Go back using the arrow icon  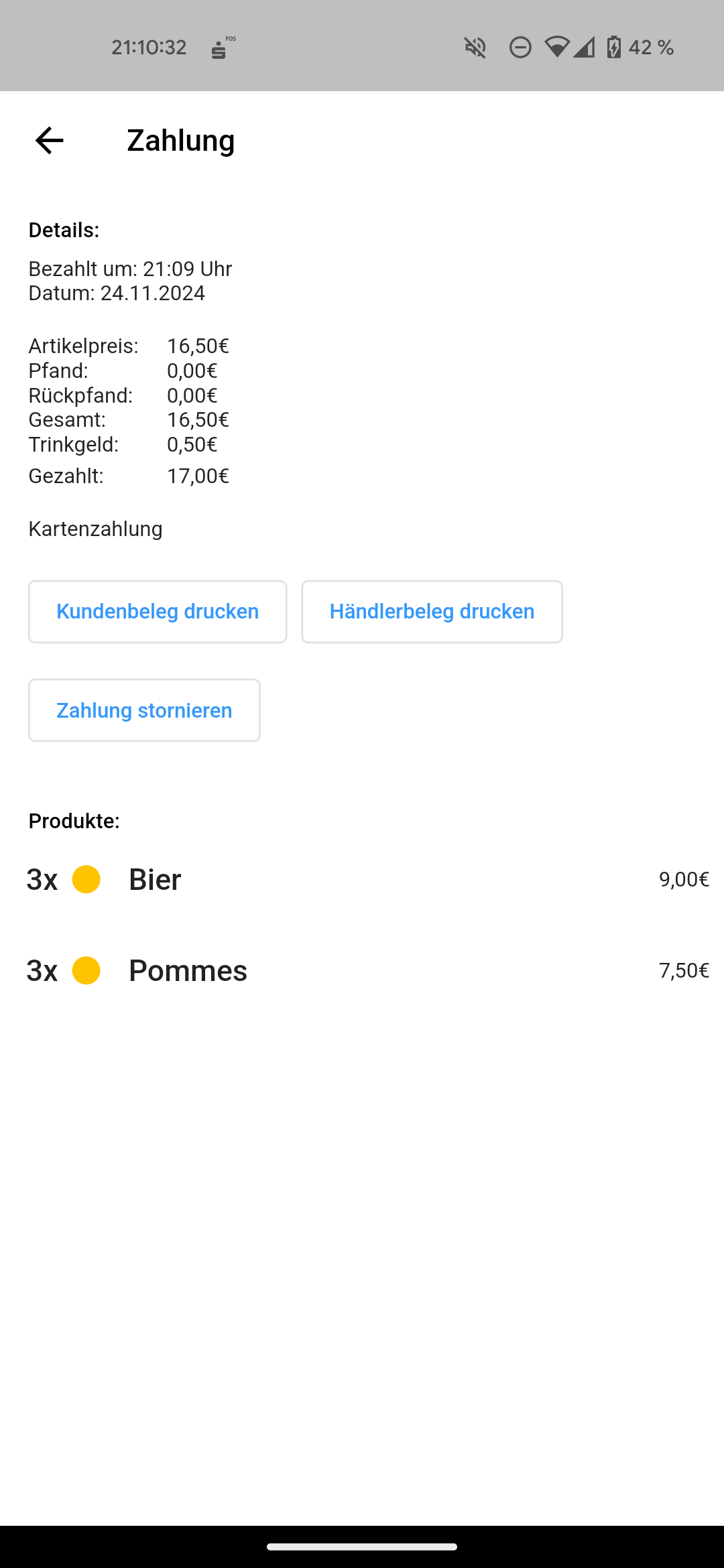49,141
